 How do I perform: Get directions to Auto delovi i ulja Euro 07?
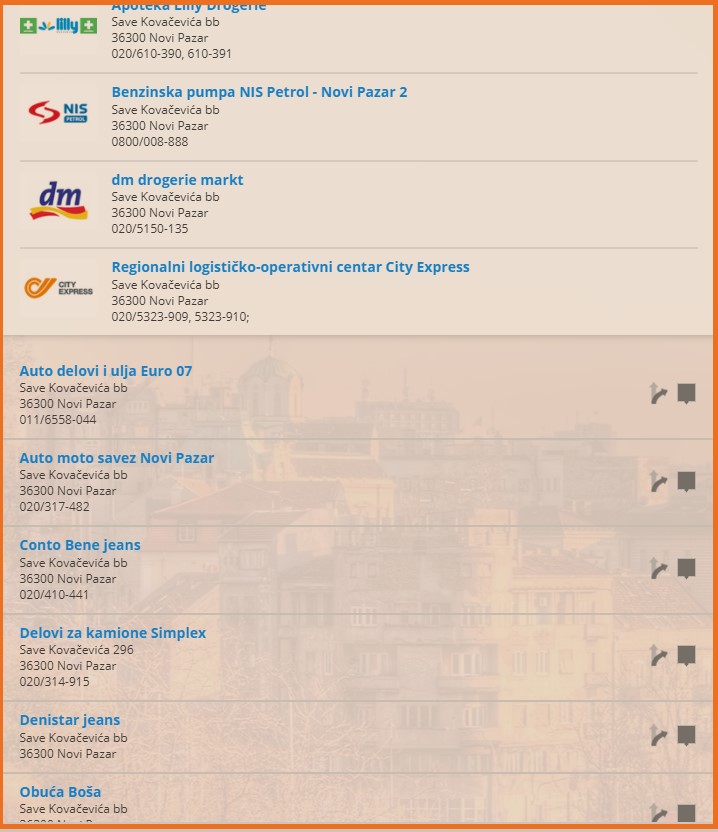[x=658, y=394]
